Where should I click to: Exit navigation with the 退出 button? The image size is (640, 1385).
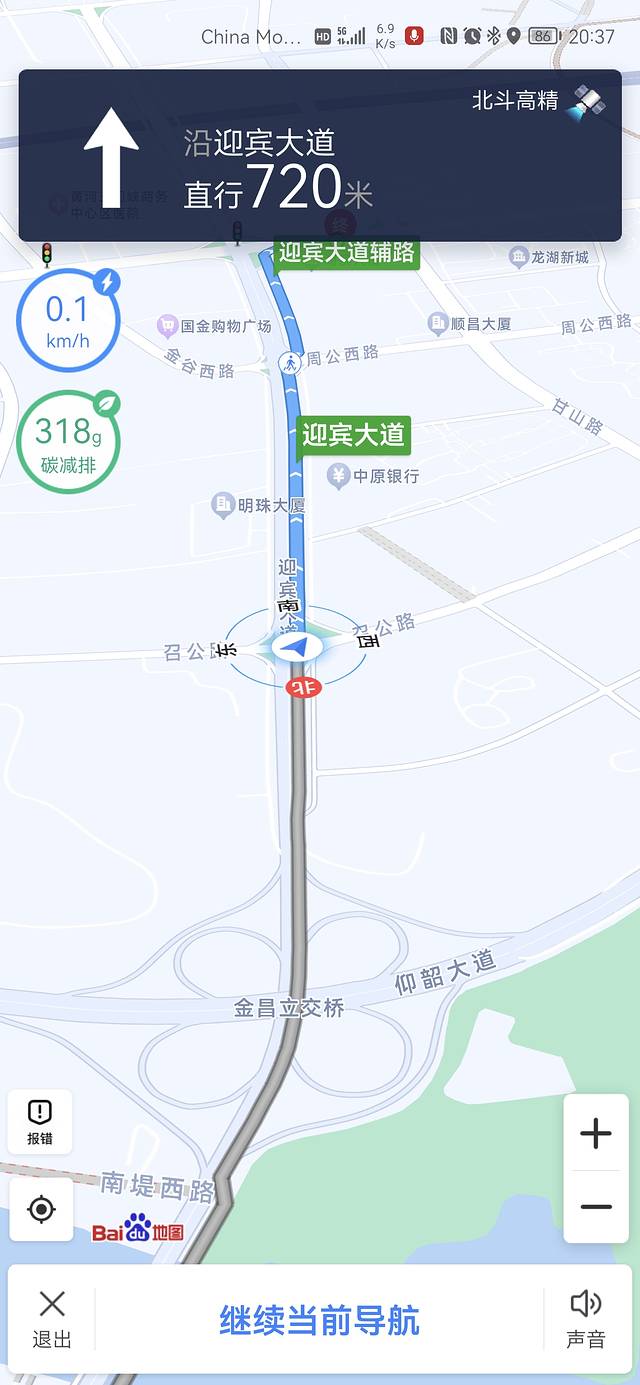click(52, 1318)
